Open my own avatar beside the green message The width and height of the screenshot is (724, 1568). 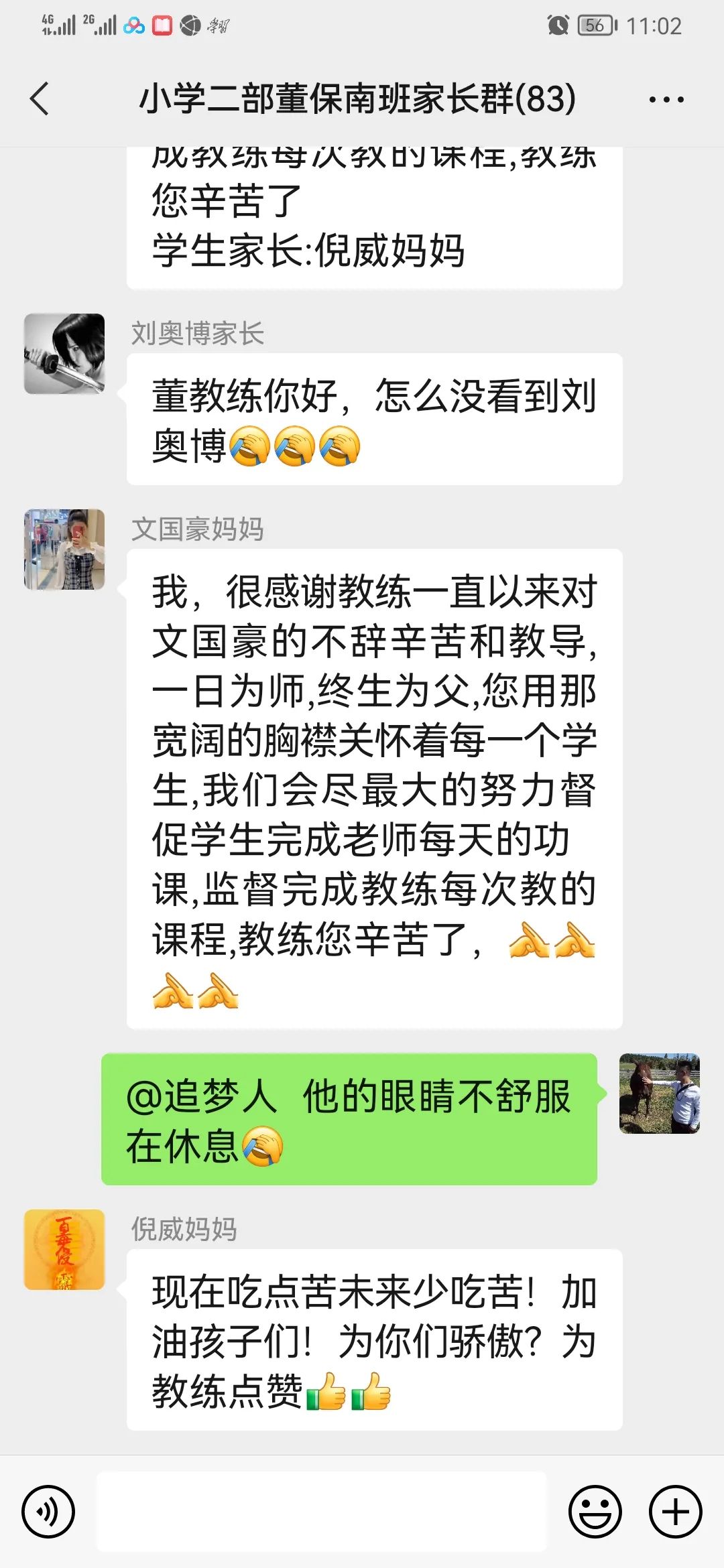point(659,1094)
